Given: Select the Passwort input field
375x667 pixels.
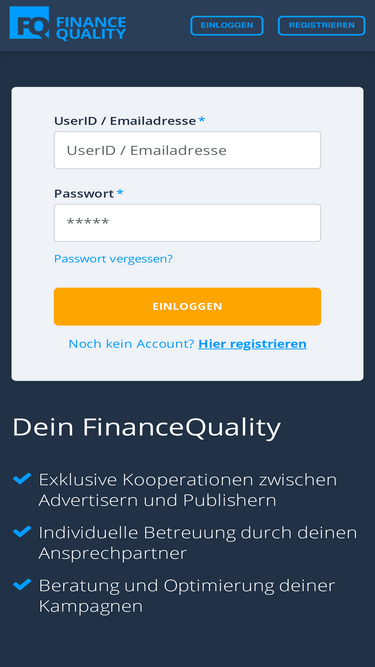Looking at the screenshot, I should [x=187, y=223].
